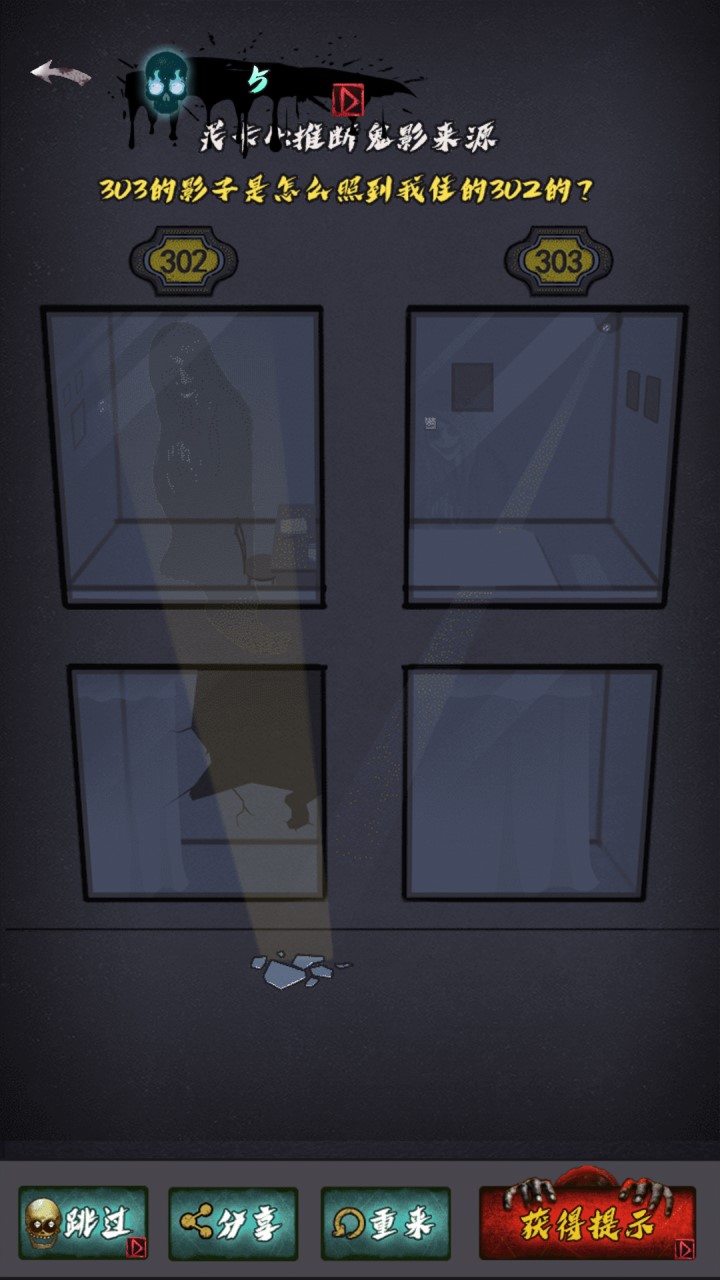Tap the room 303 window
The height and width of the screenshot is (1280, 720).
(x=545, y=456)
